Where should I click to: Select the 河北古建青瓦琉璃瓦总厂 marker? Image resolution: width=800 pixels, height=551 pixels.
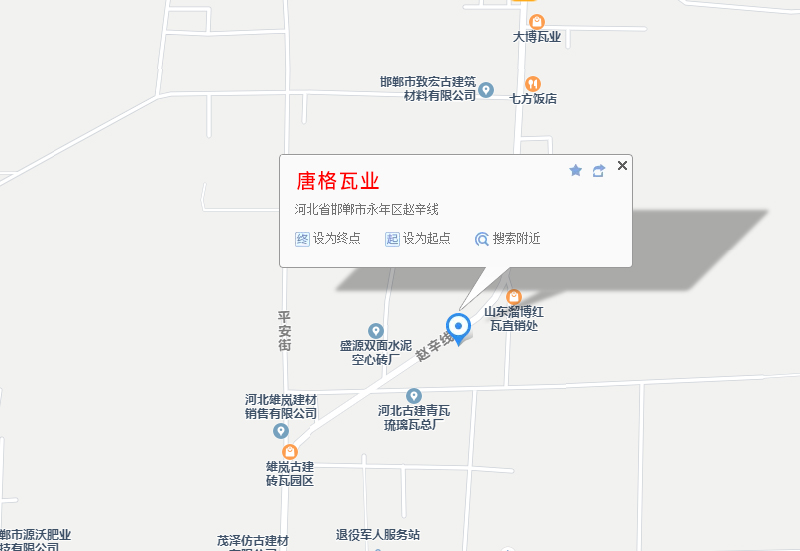(414, 396)
